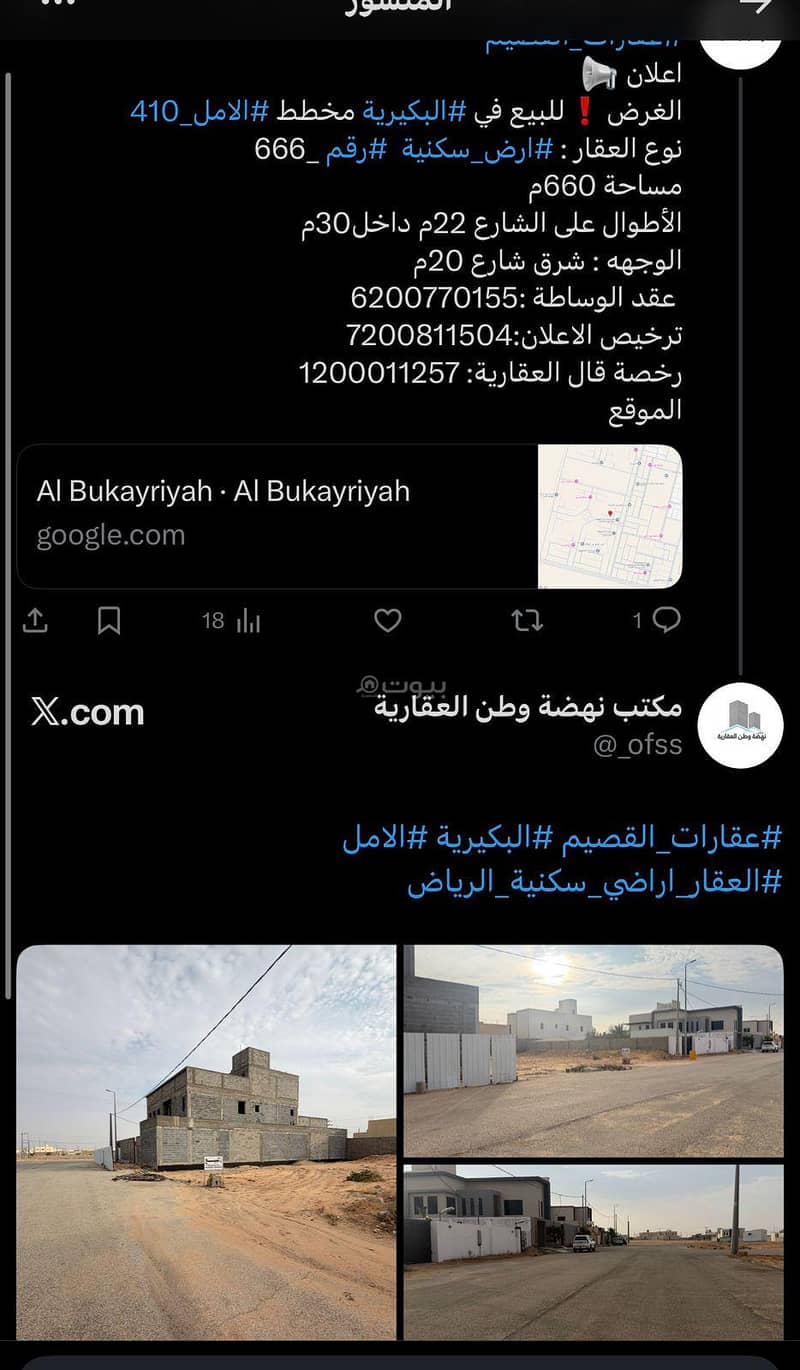Open the photo showing the parked car
Viewport: 800px width, 1370px height.
pyautogui.click(x=594, y=1252)
